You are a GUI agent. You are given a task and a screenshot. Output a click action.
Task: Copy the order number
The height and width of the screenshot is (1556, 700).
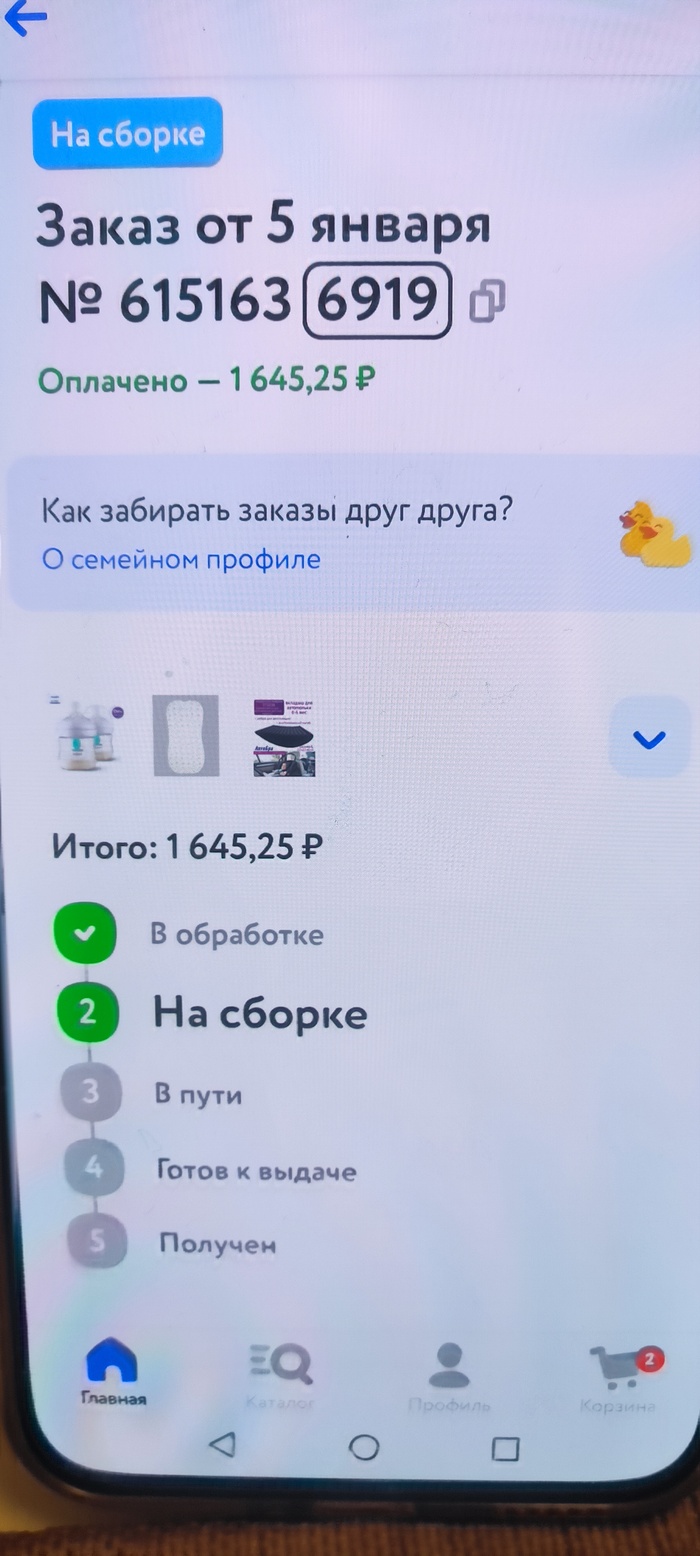point(488,301)
